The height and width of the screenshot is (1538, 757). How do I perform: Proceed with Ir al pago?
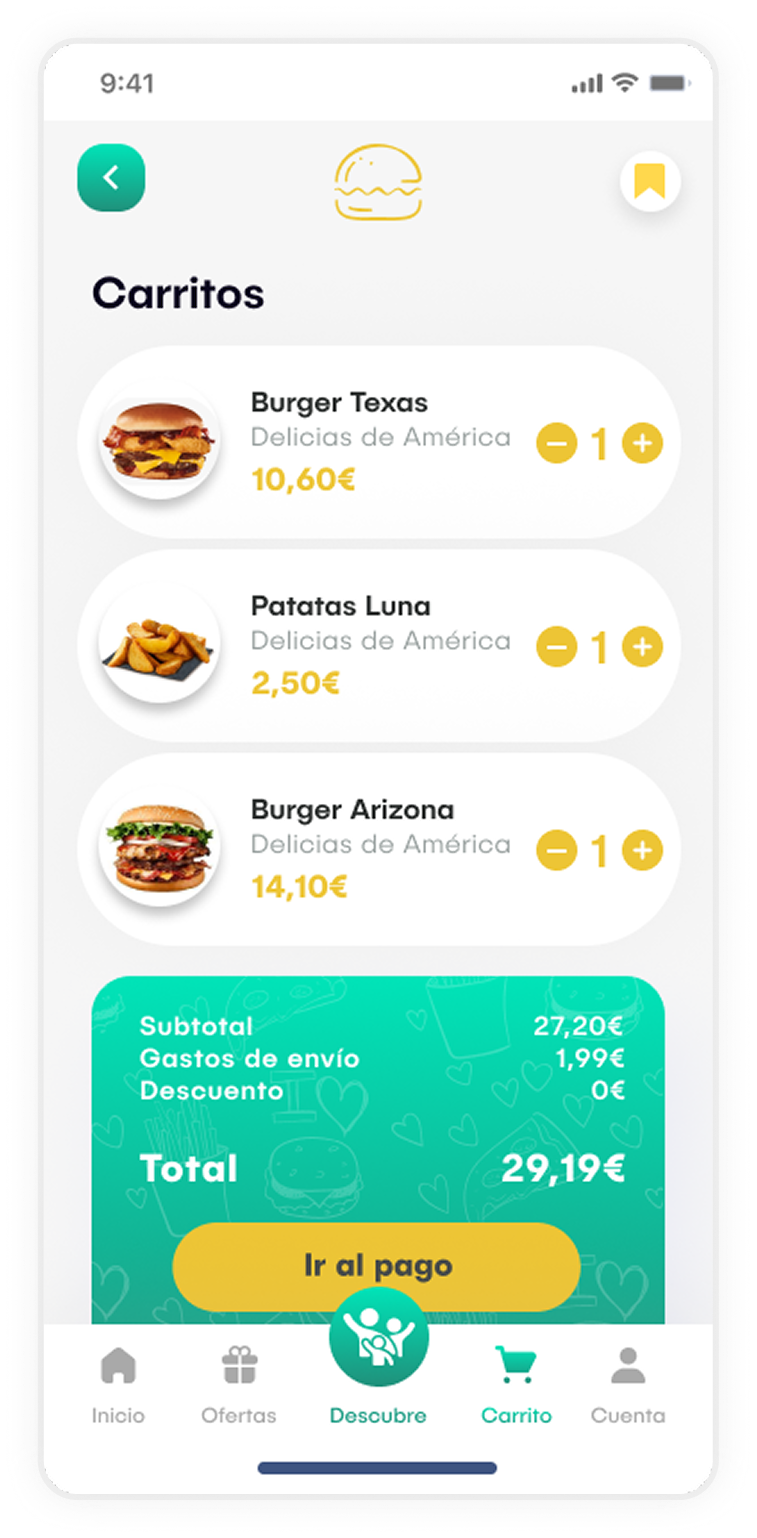(376, 1266)
